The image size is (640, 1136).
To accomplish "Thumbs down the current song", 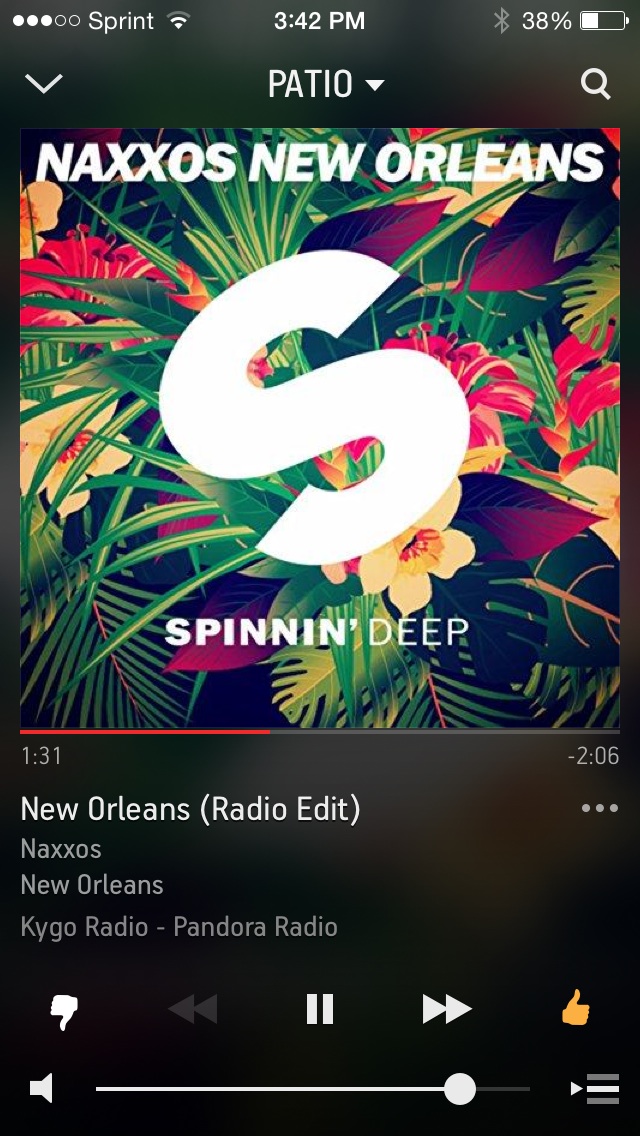I will pyautogui.click(x=65, y=1011).
